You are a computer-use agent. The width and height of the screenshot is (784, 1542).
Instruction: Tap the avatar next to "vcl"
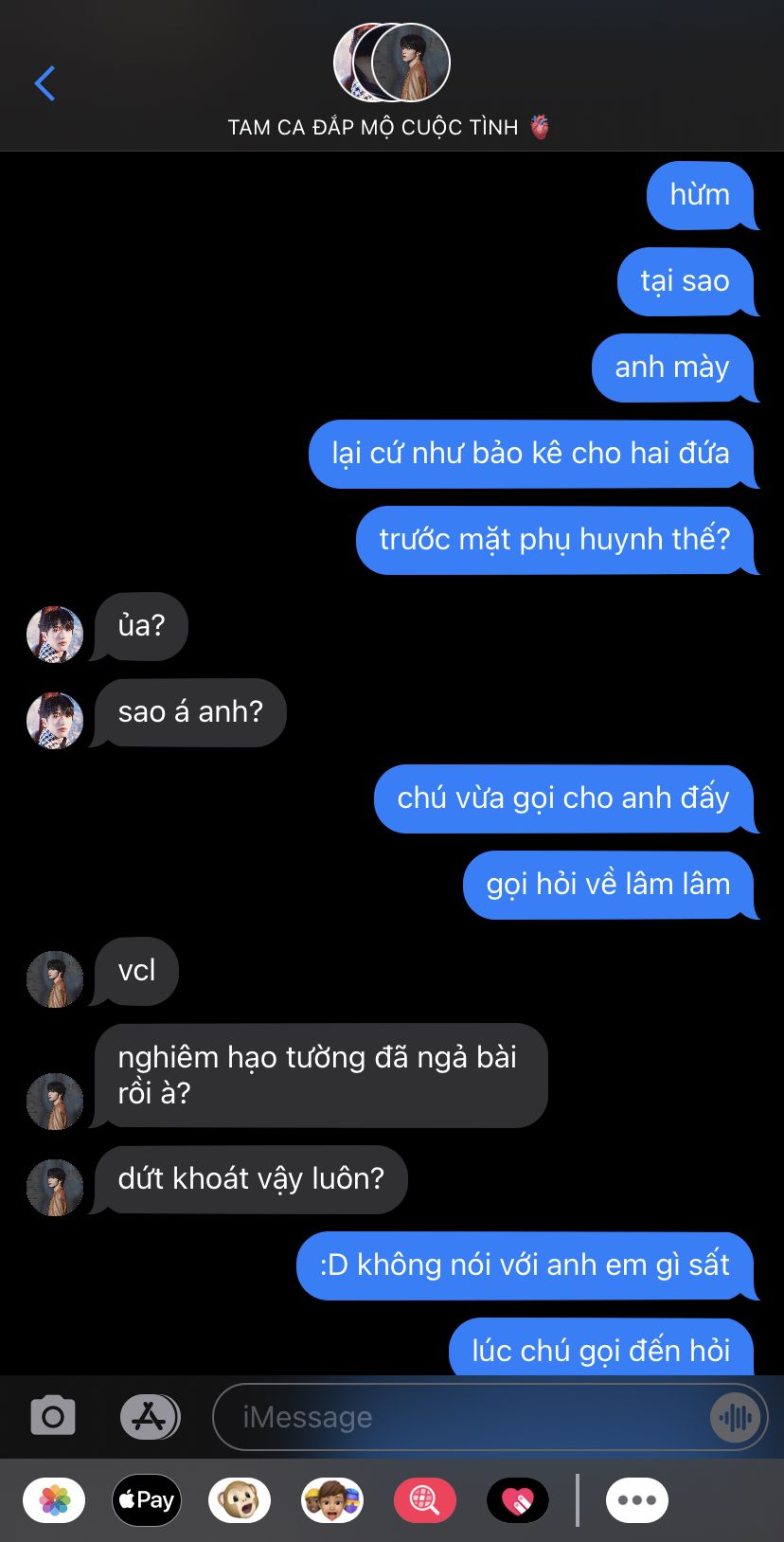point(55,979)
